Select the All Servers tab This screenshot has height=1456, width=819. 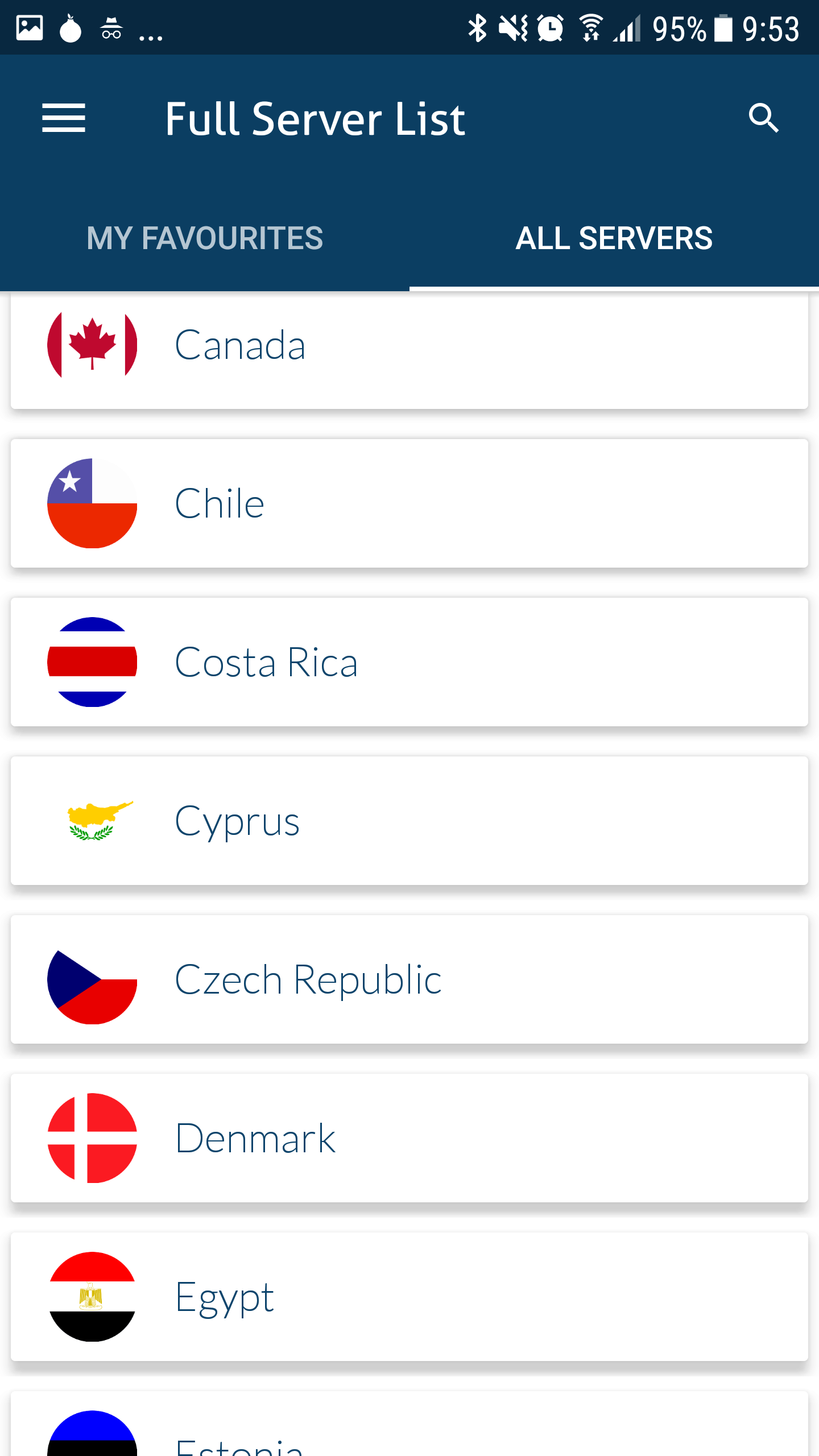[x=614, y=238]
